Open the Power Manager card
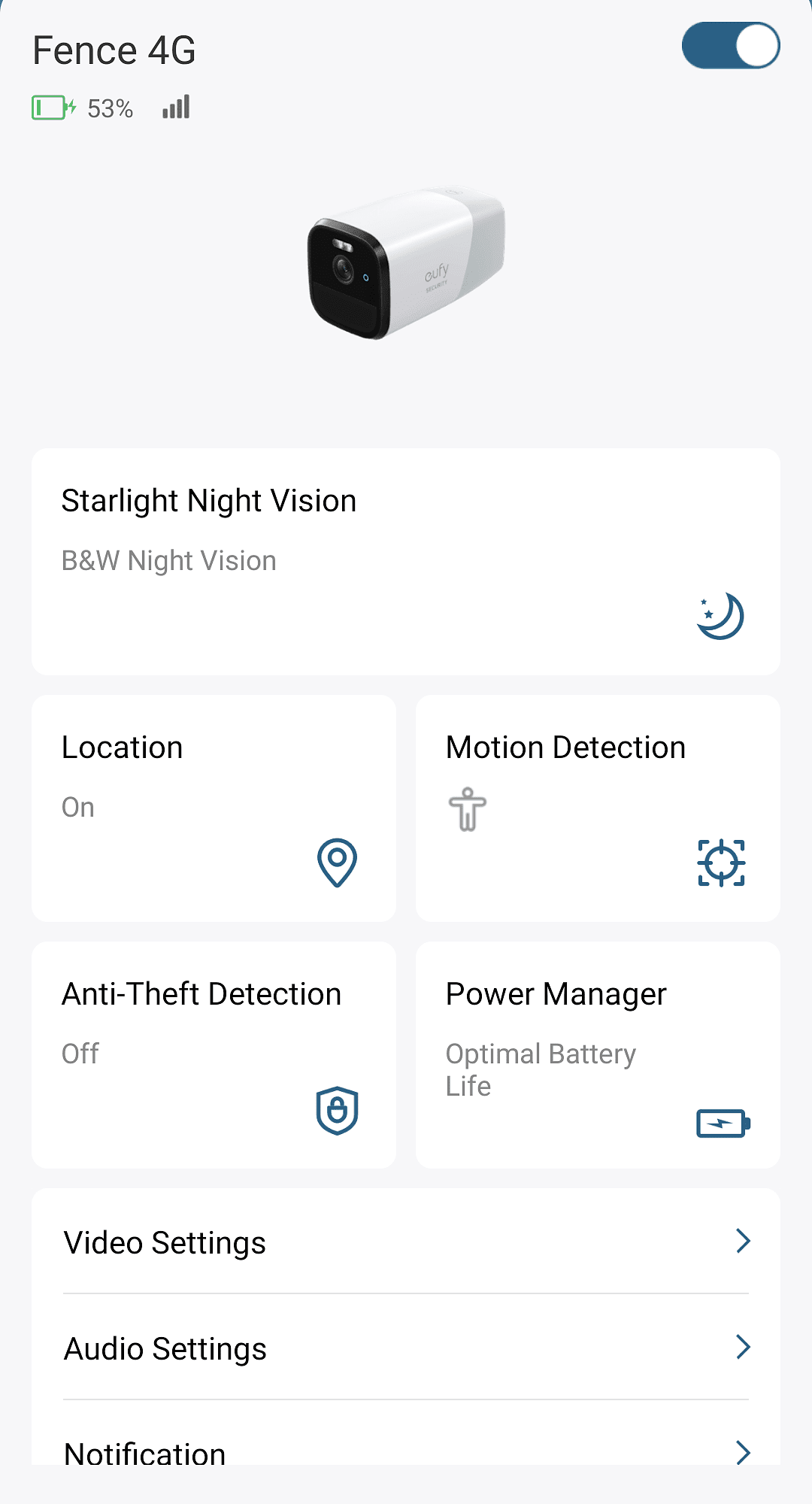The image size is (812, 1504). coord(598,1054)
